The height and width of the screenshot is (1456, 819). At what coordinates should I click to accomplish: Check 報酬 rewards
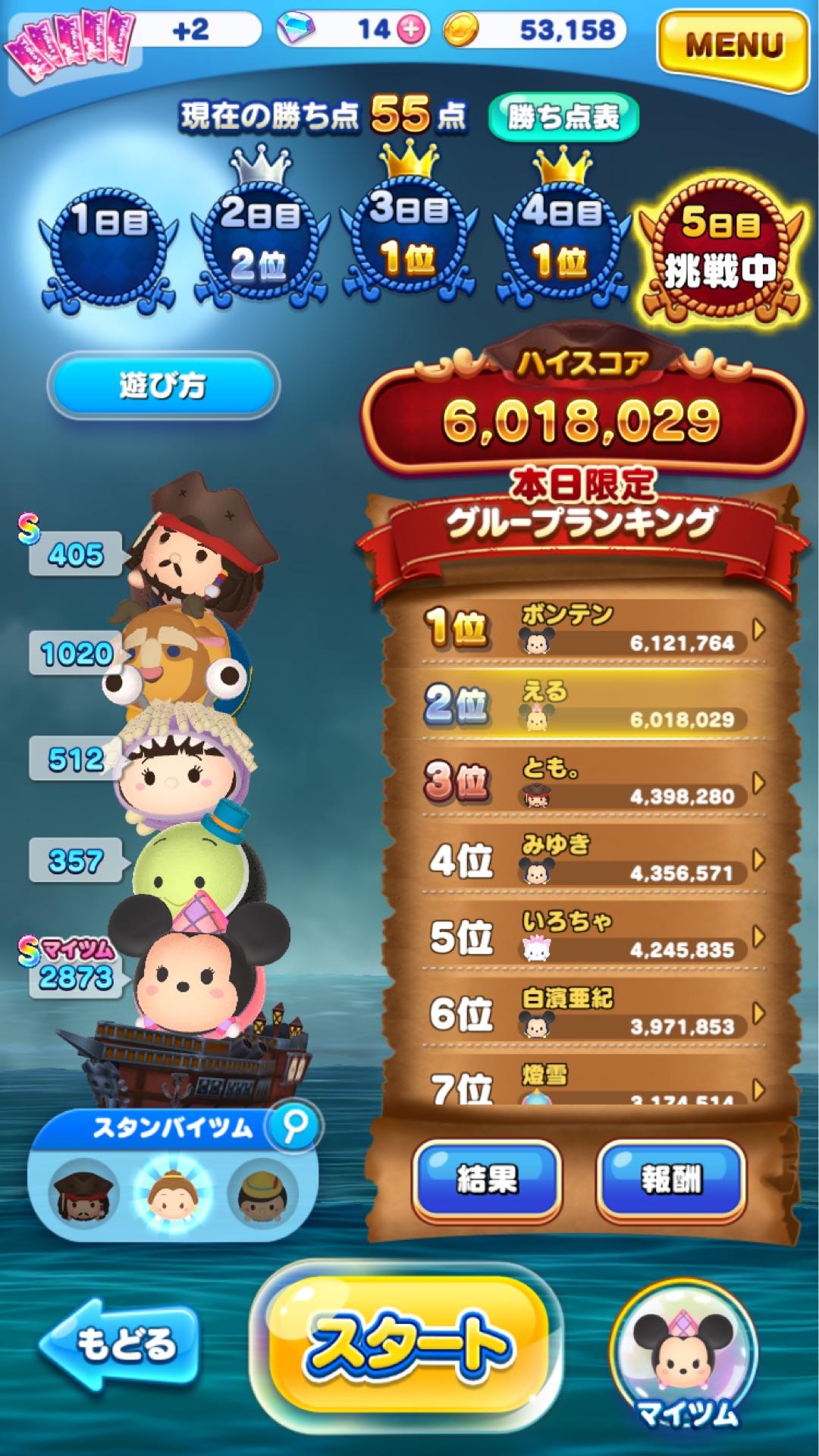670,1179
